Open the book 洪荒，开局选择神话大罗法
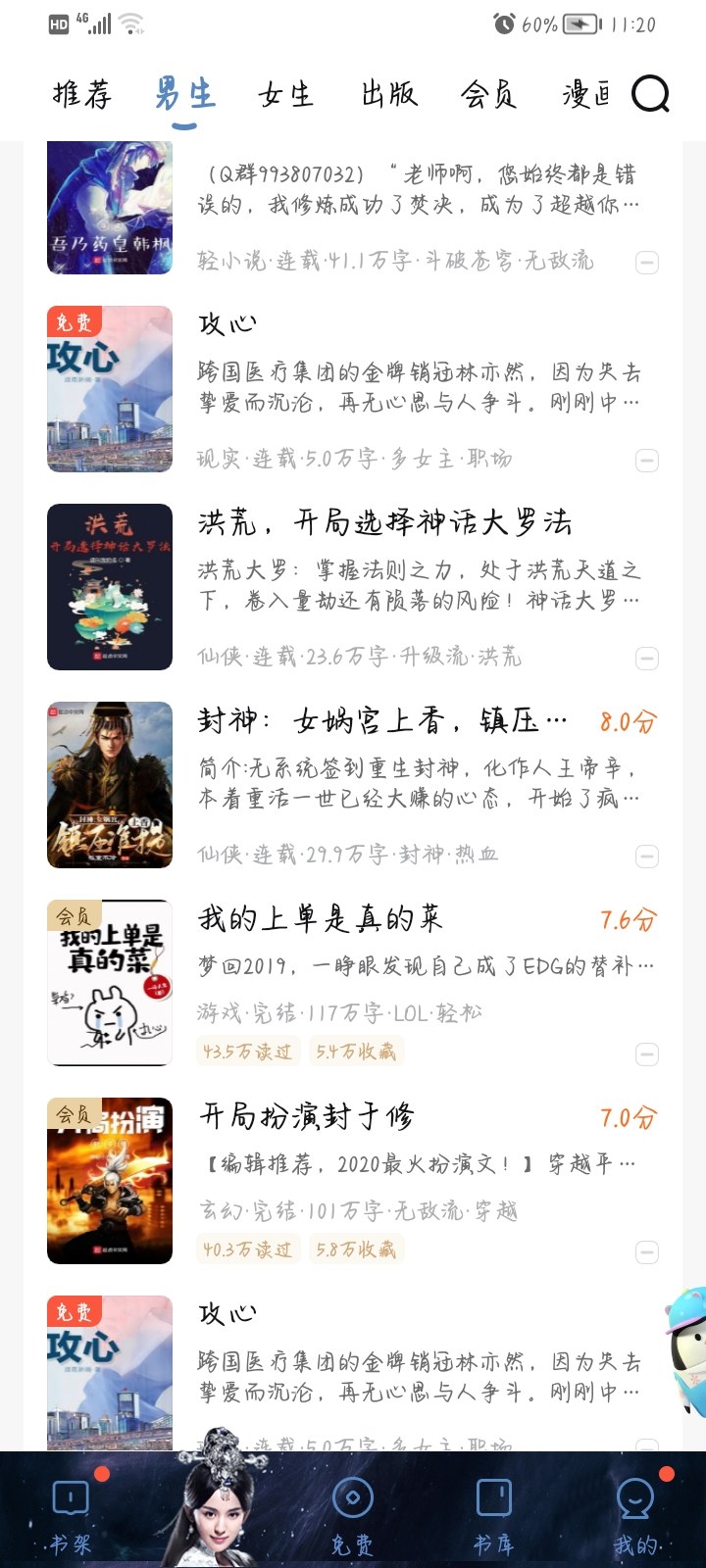 [x=384, y=523]
